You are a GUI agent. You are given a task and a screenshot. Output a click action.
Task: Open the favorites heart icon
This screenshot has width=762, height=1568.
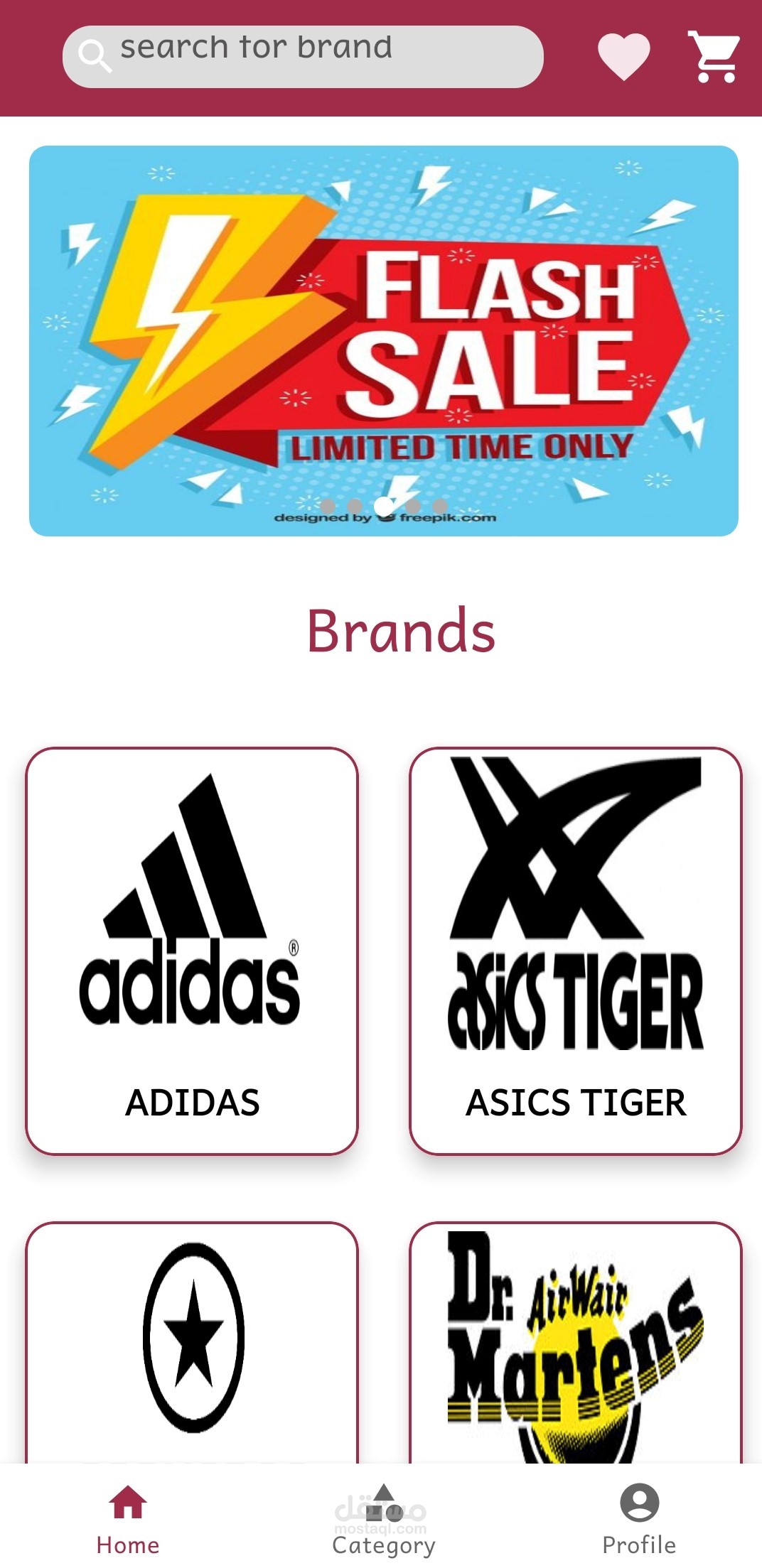(x=623, y=56)
